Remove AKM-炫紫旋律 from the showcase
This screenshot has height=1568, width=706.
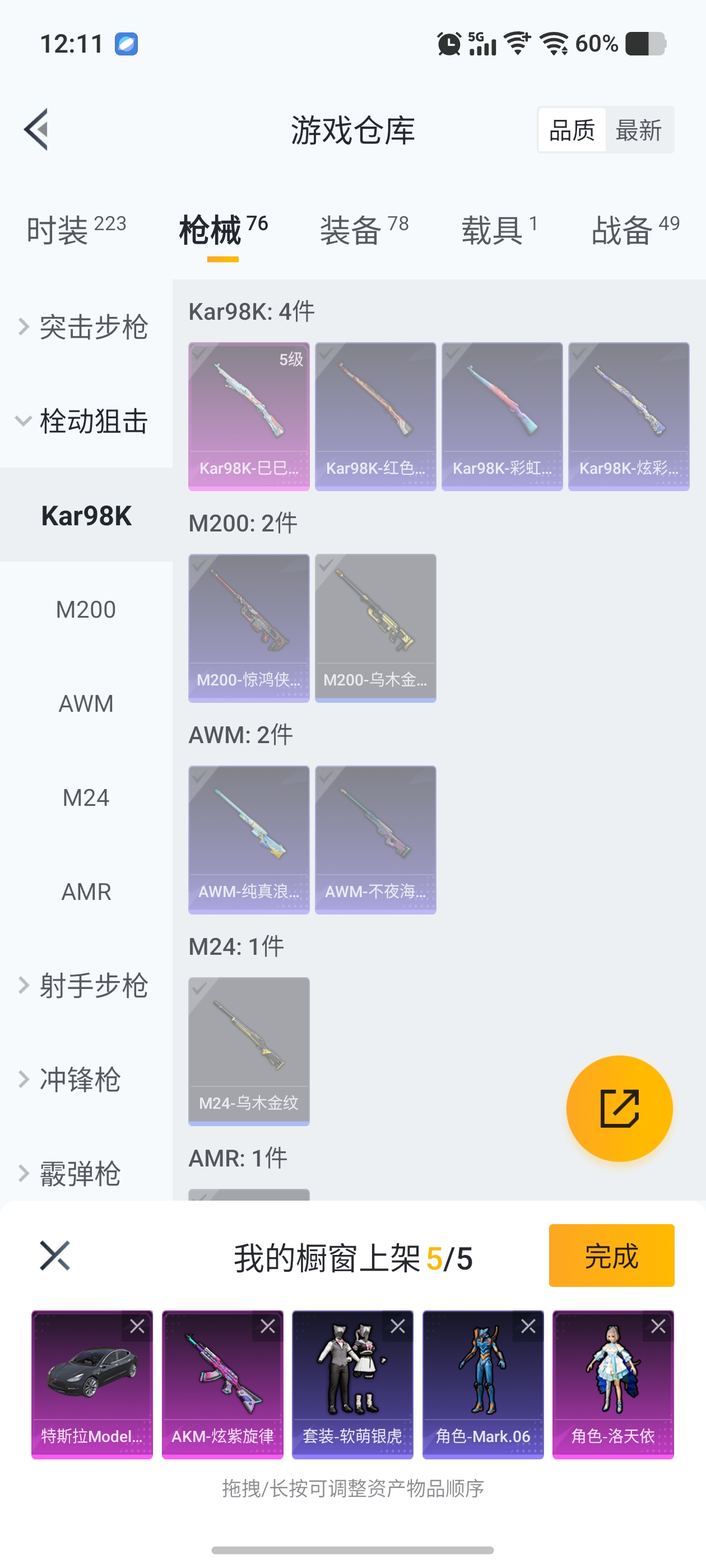click(267, 1326)
